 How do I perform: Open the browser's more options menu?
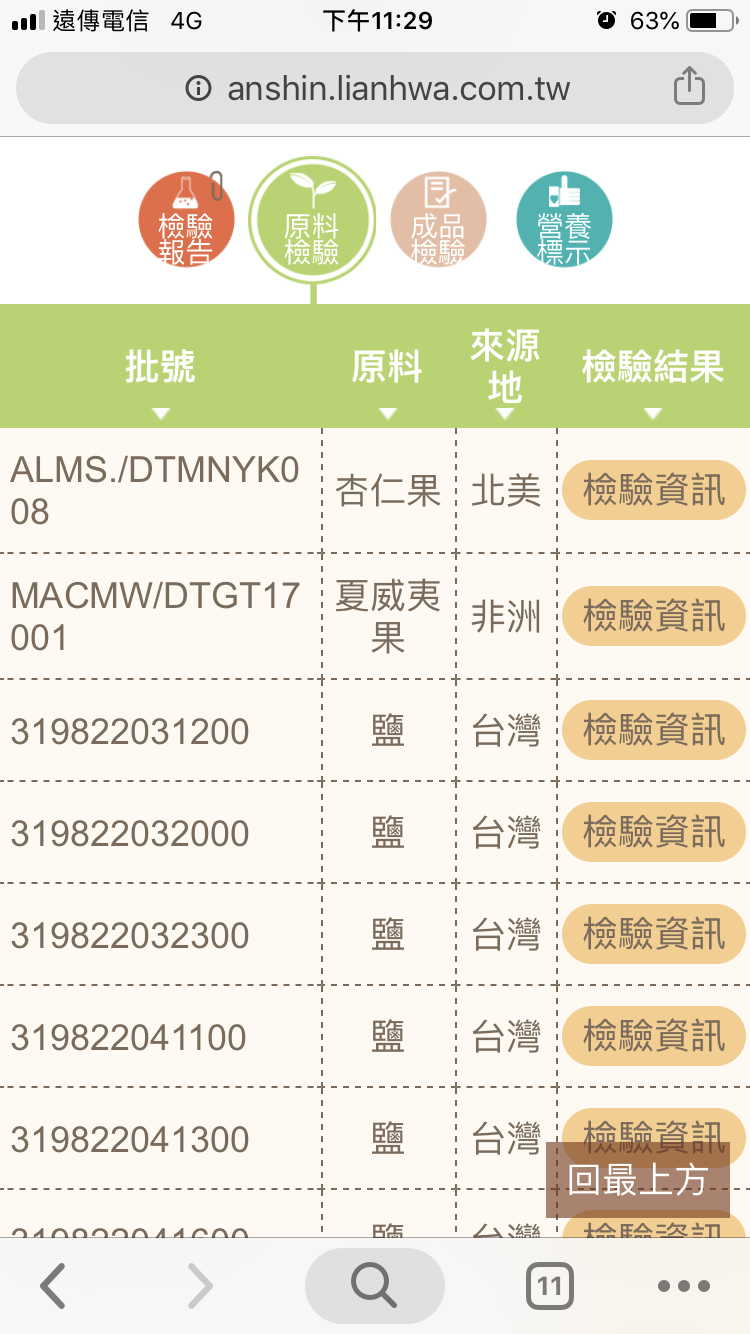pyautogui.click(x=684, y=1286)
